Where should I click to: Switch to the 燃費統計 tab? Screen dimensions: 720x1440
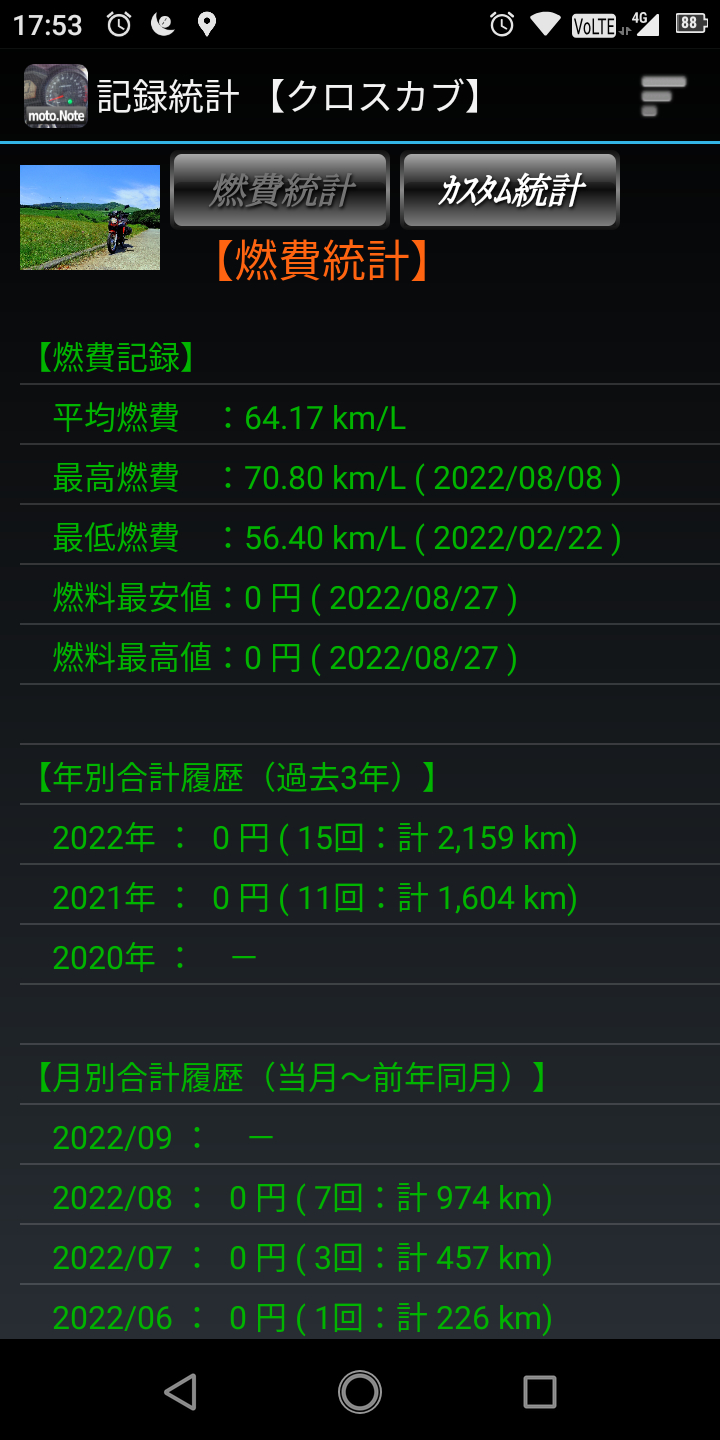point(280,190)
